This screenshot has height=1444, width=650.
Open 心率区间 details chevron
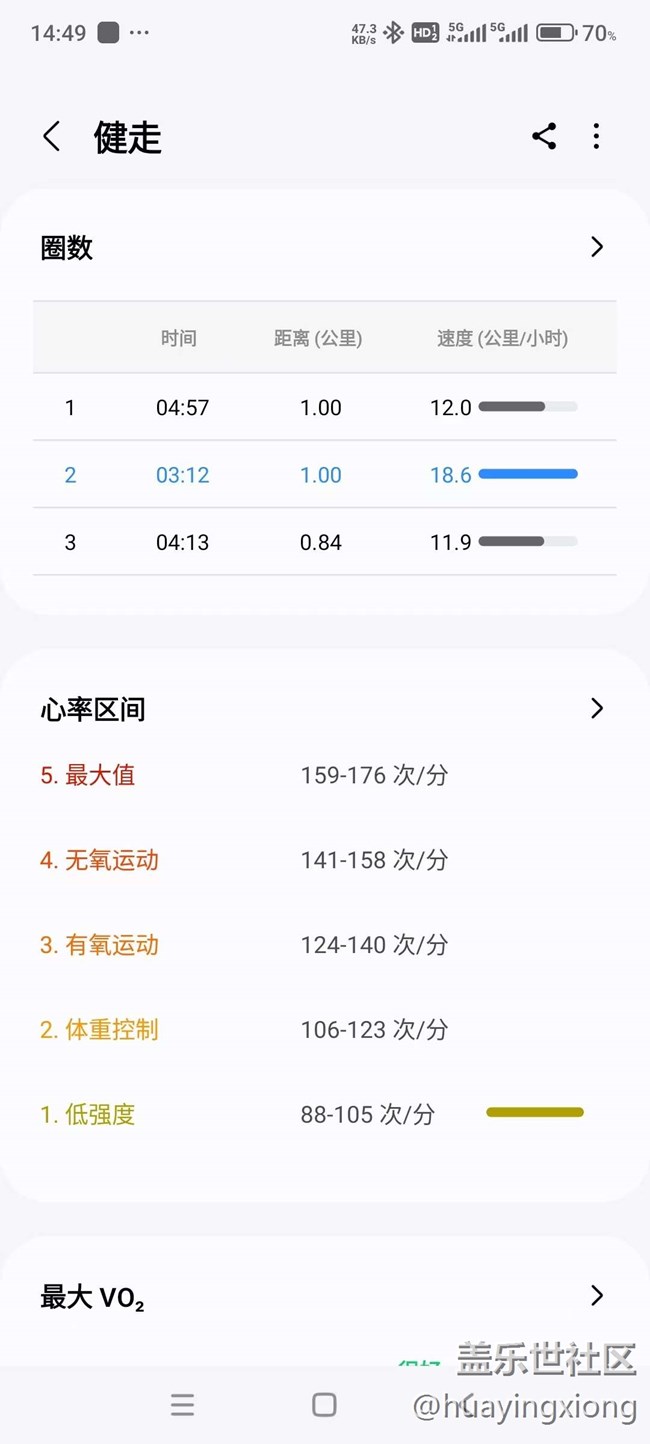pyautogui.click(x=597, y=709)
